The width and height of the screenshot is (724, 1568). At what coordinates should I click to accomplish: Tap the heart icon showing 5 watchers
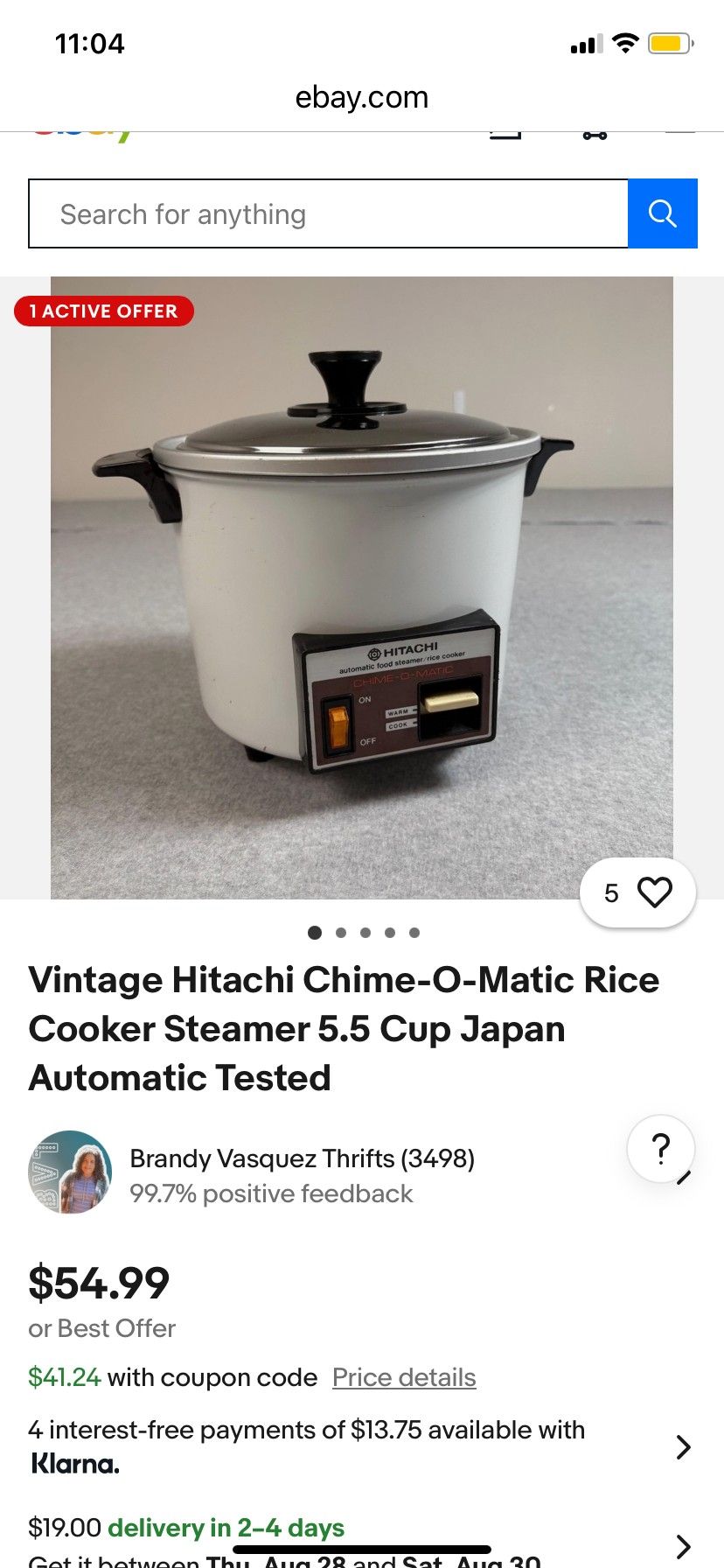tap(637, 892)
